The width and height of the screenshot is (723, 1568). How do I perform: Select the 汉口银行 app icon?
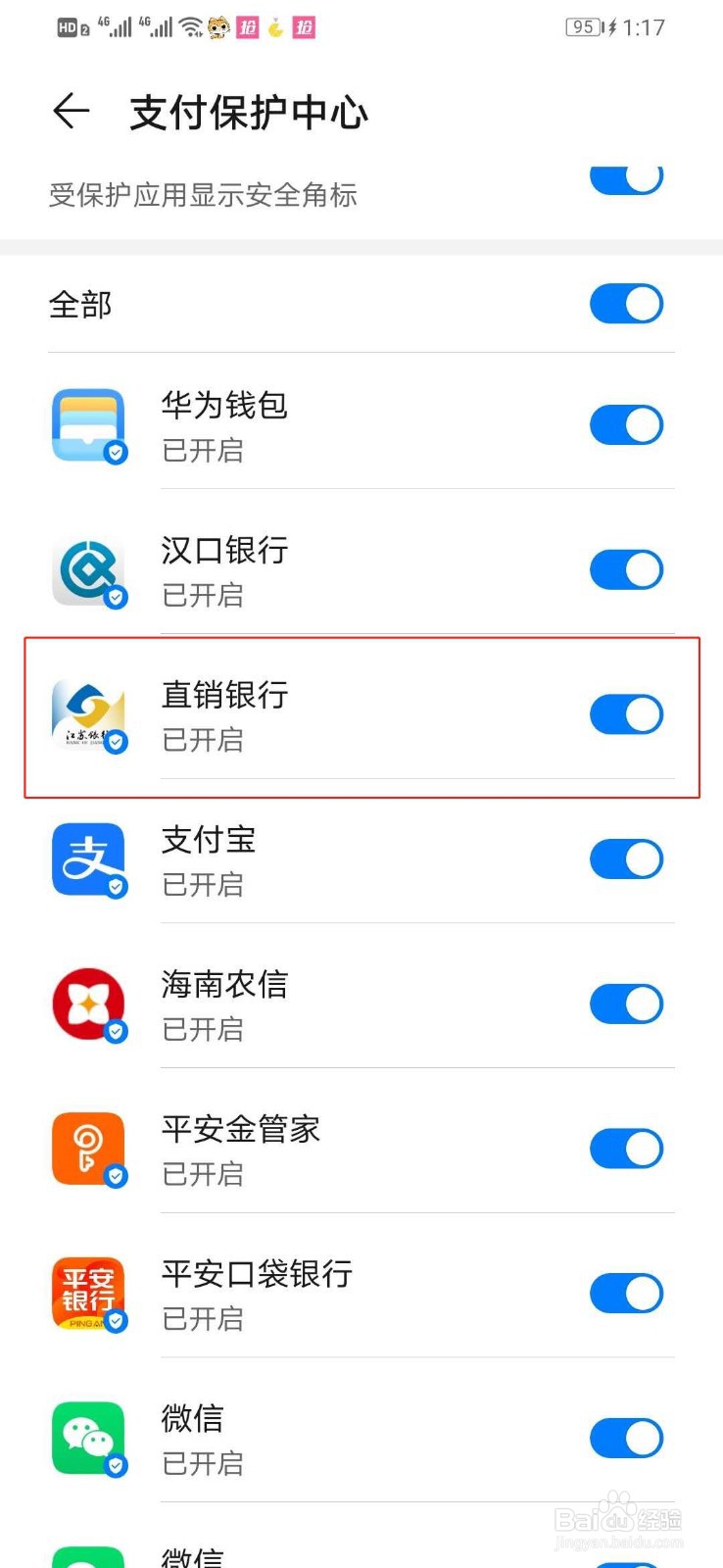(x=88, y=569)
